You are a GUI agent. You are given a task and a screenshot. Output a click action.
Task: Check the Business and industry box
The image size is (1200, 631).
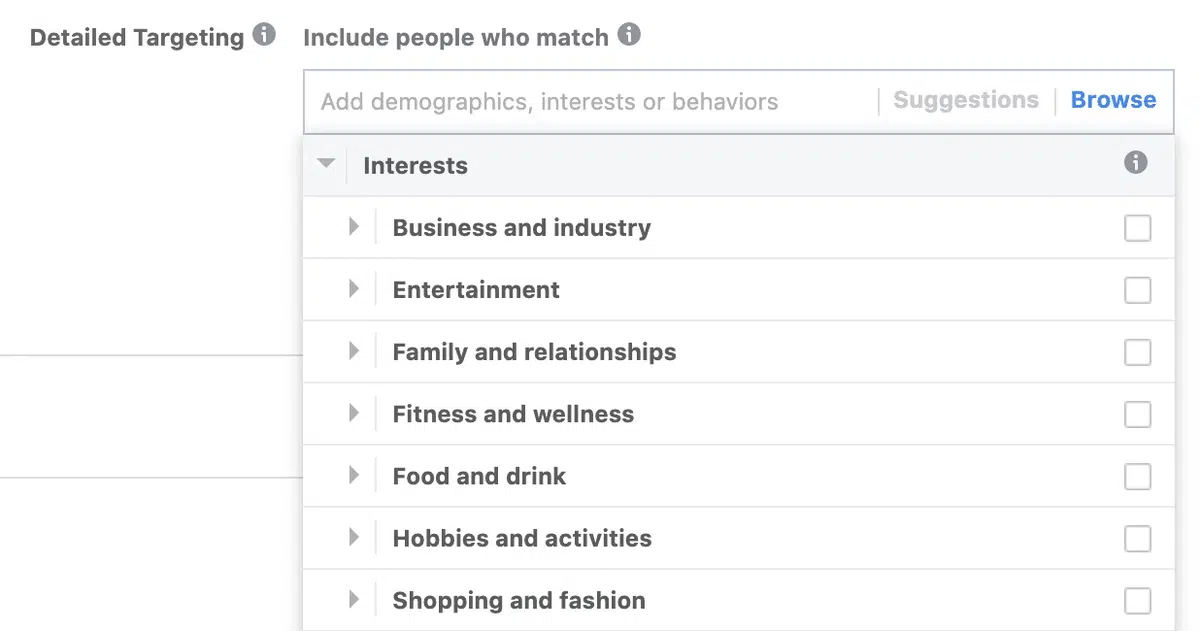(1137, 228)
